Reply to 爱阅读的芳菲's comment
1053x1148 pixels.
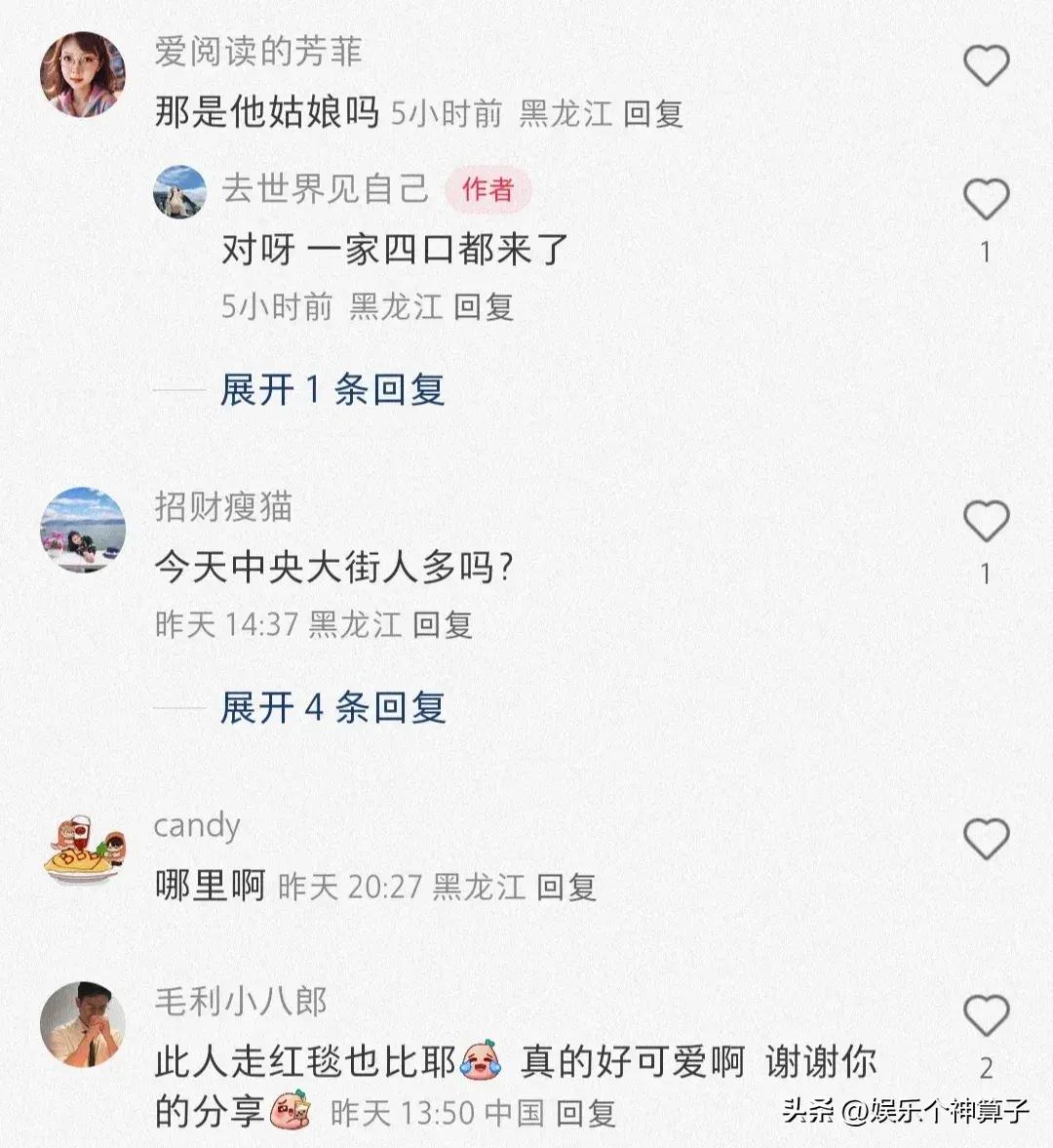tap(653, 114)
